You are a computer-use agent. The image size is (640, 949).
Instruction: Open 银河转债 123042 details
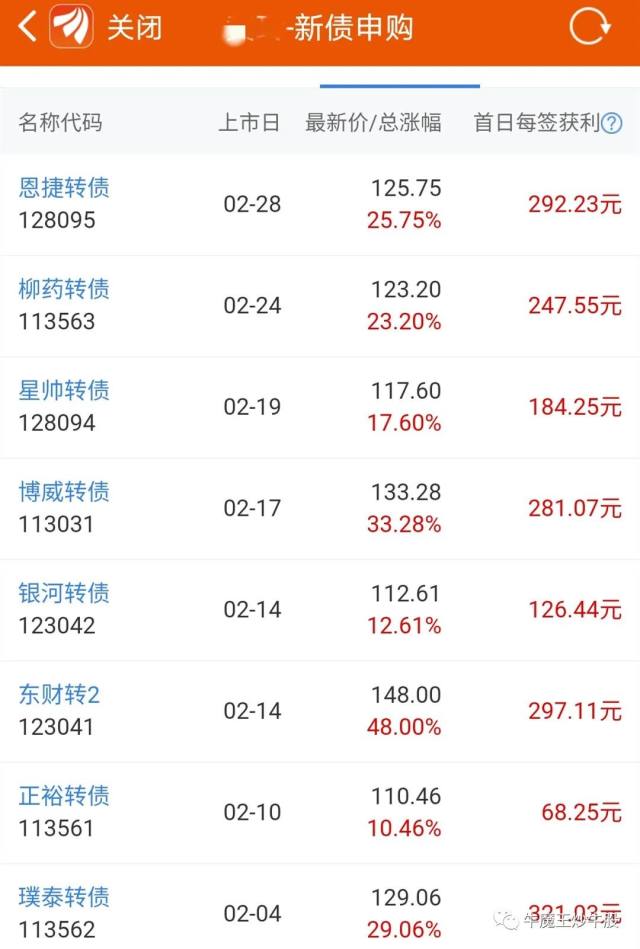64,609
